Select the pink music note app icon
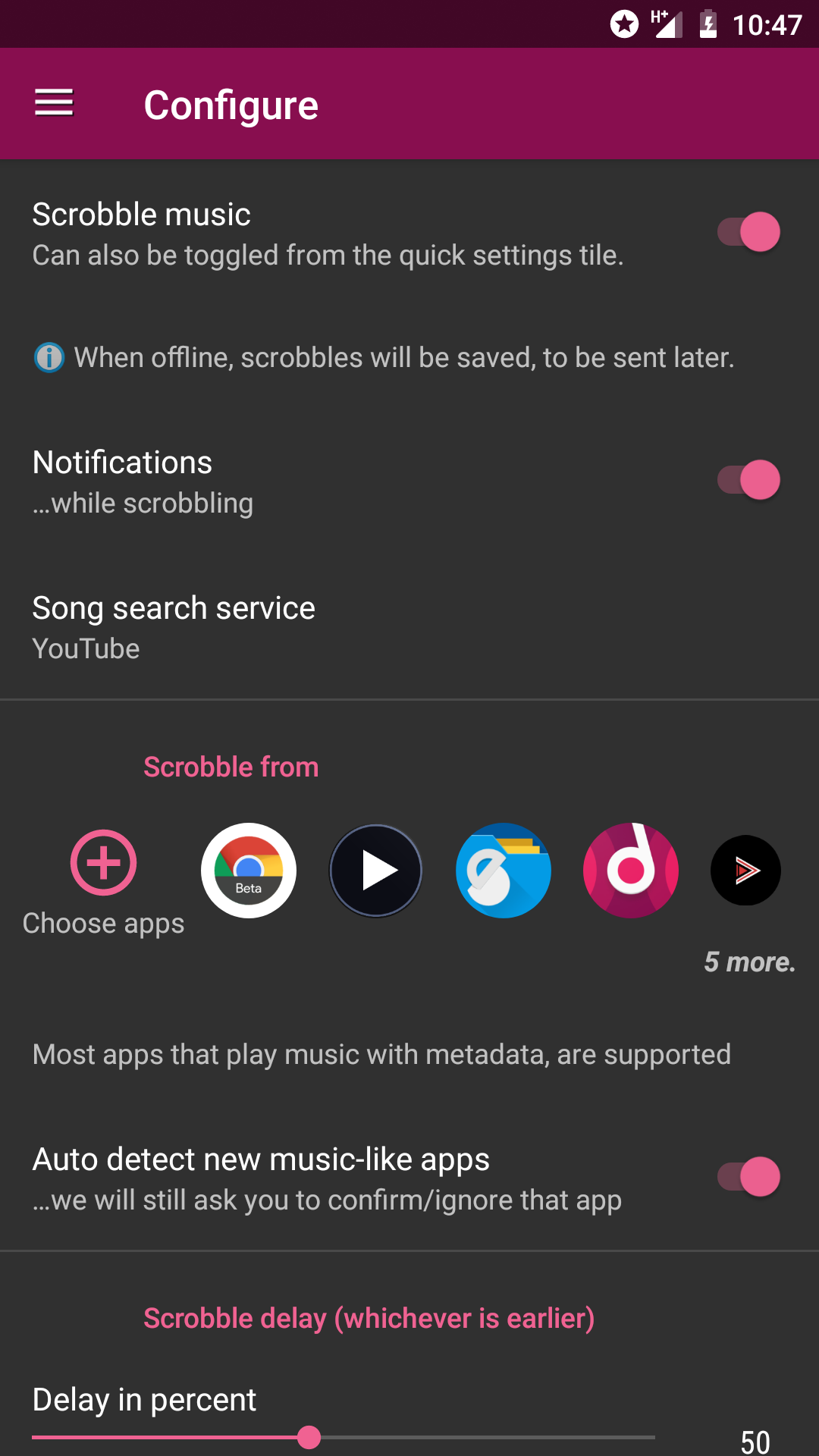 point(631,871)
